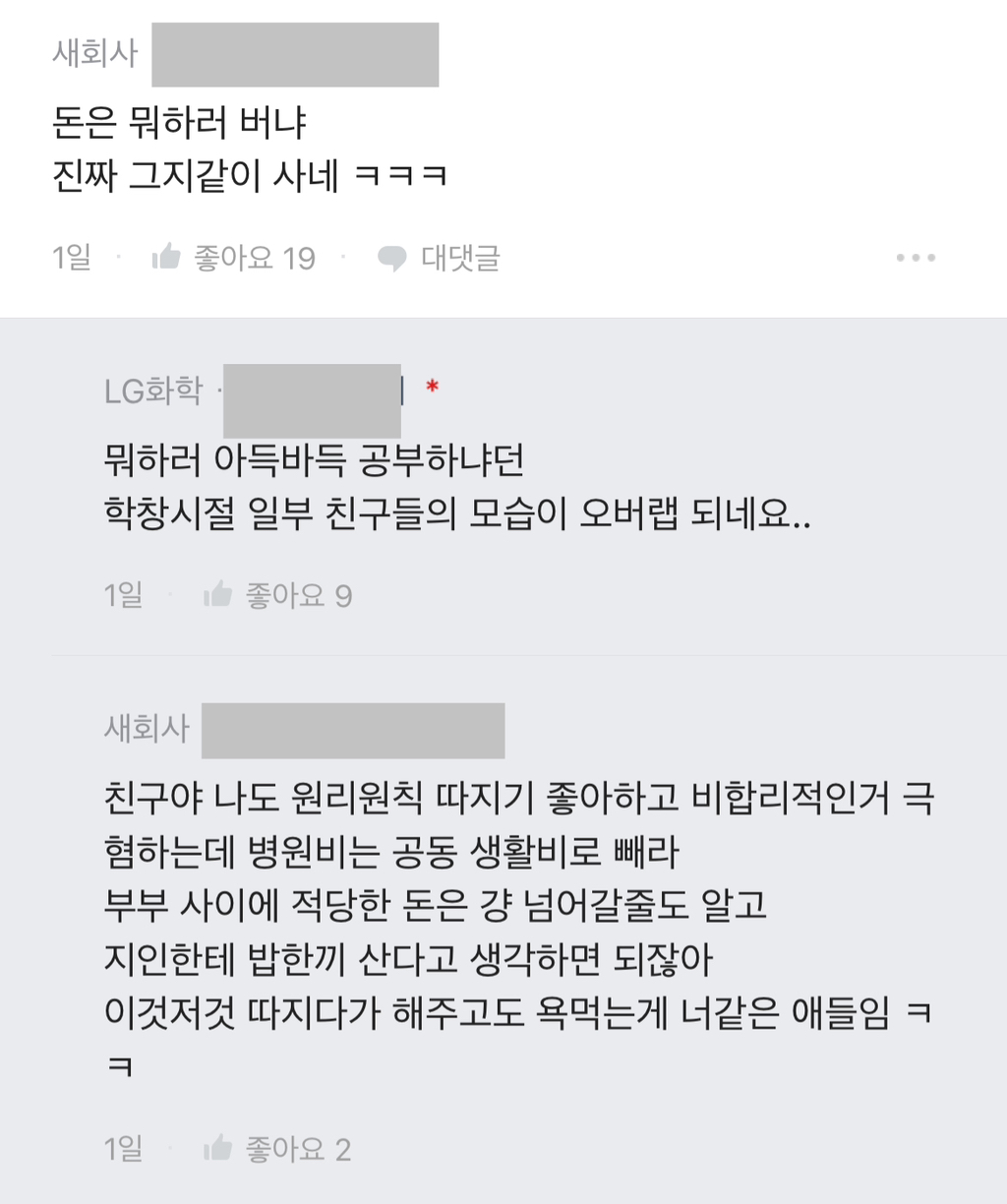
Task: Reply via 대댓글 on top comment
Action: tap(440, 258)
